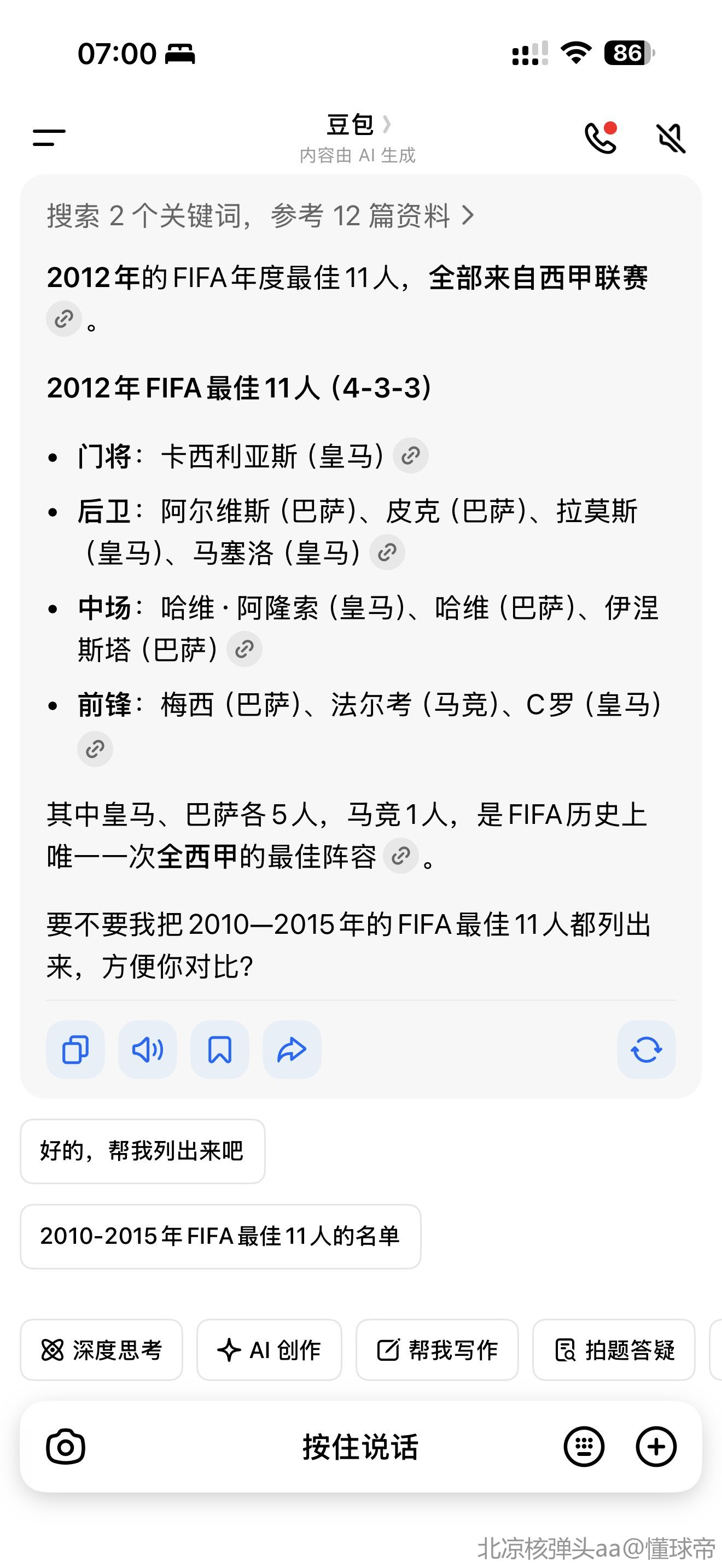Regenerate the answer
The image size is (722, 1568).
coord(646,1049)
